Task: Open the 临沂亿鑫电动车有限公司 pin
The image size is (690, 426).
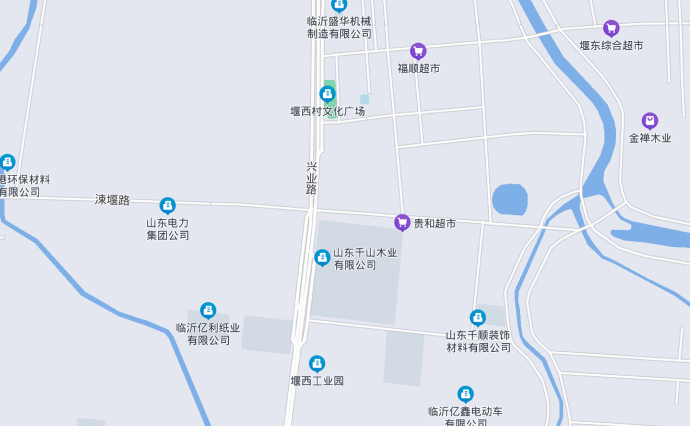Action: [x=465, y=394]
